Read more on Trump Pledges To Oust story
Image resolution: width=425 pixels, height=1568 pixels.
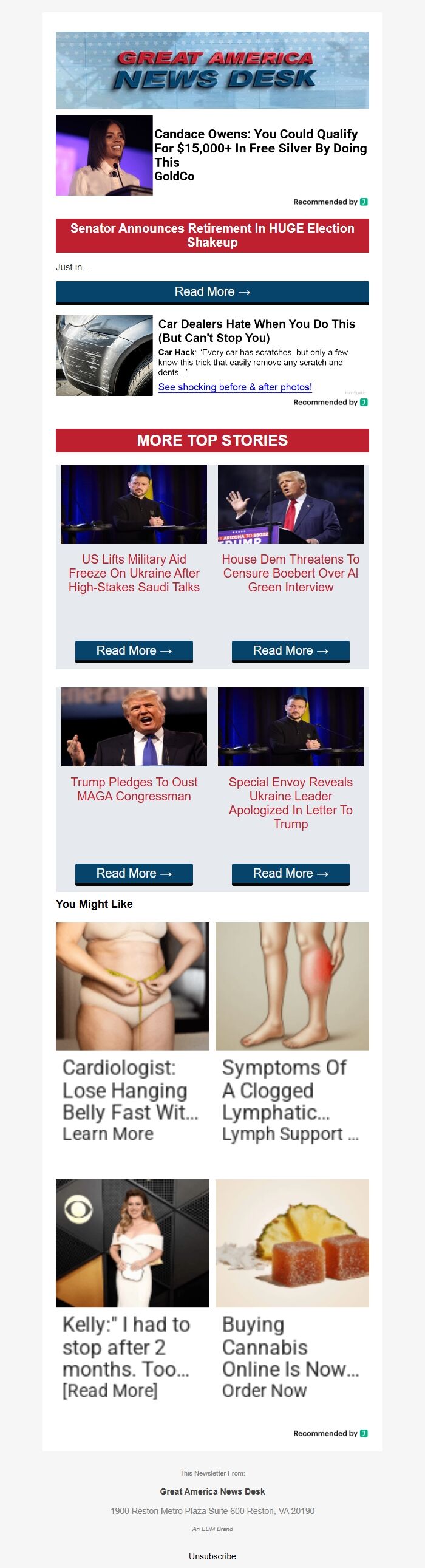pos(134,873)
